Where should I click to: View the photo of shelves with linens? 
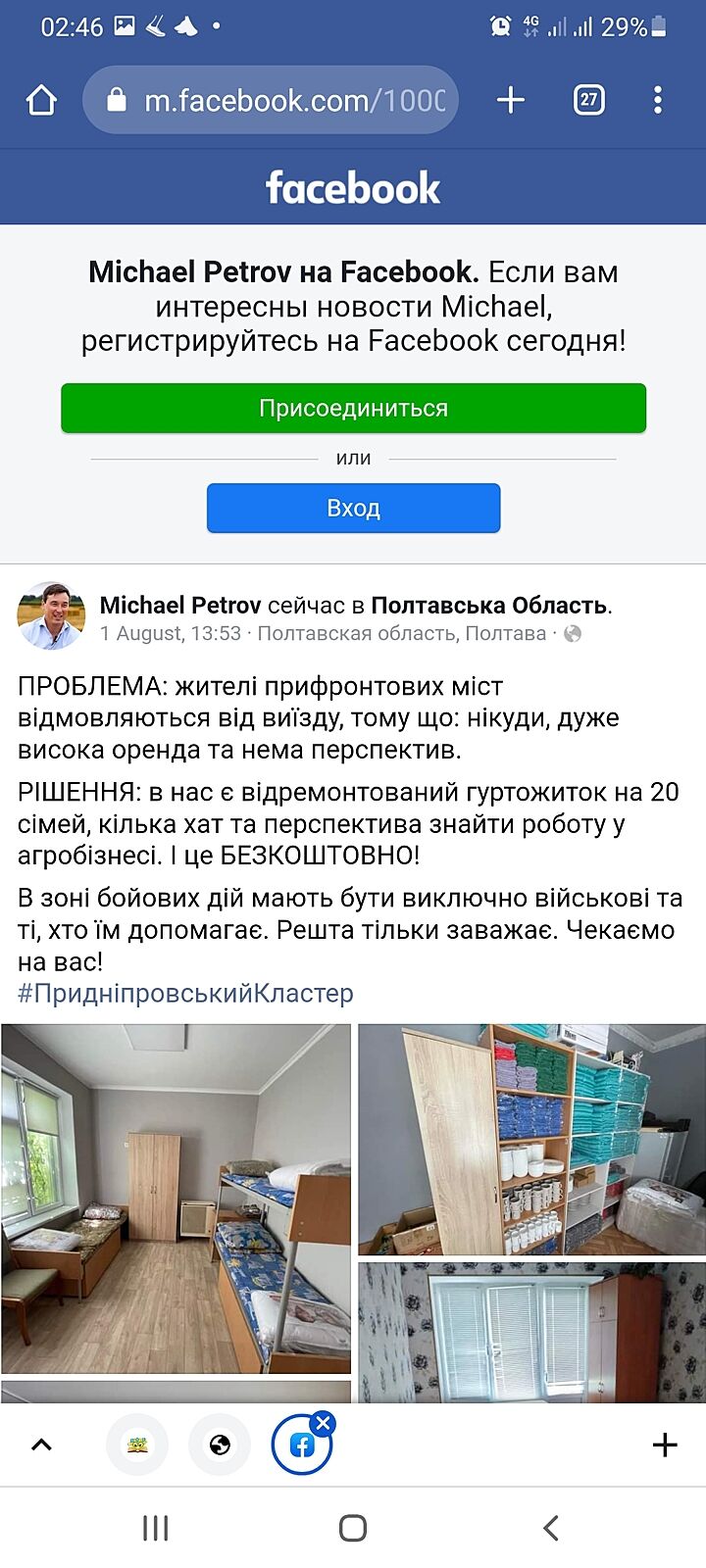(531, 1140)
